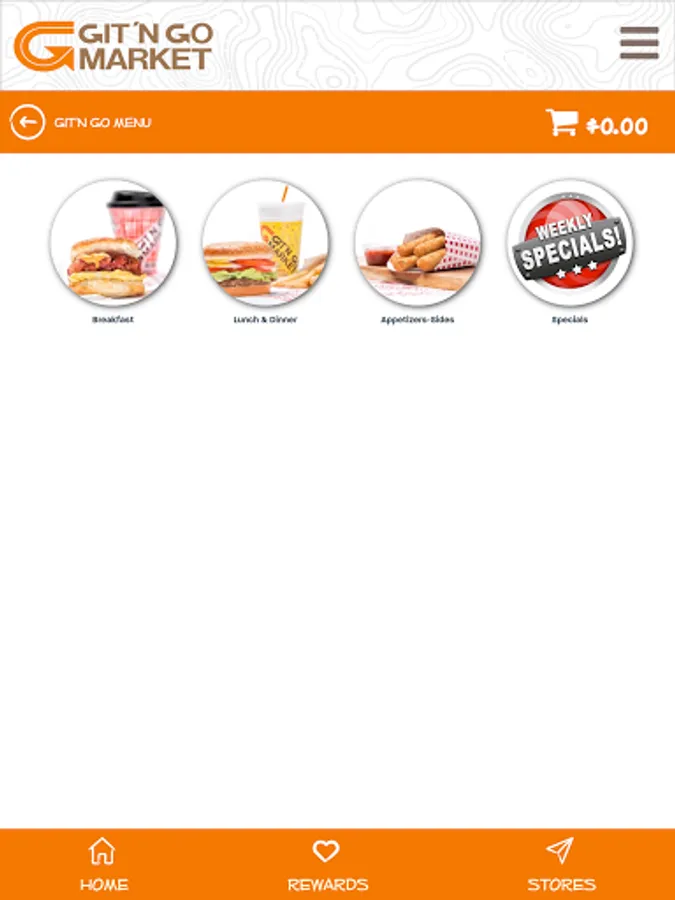Browse Appetizers-Sides category
Screen dimensions: 675x900
(x=417, y=244)
